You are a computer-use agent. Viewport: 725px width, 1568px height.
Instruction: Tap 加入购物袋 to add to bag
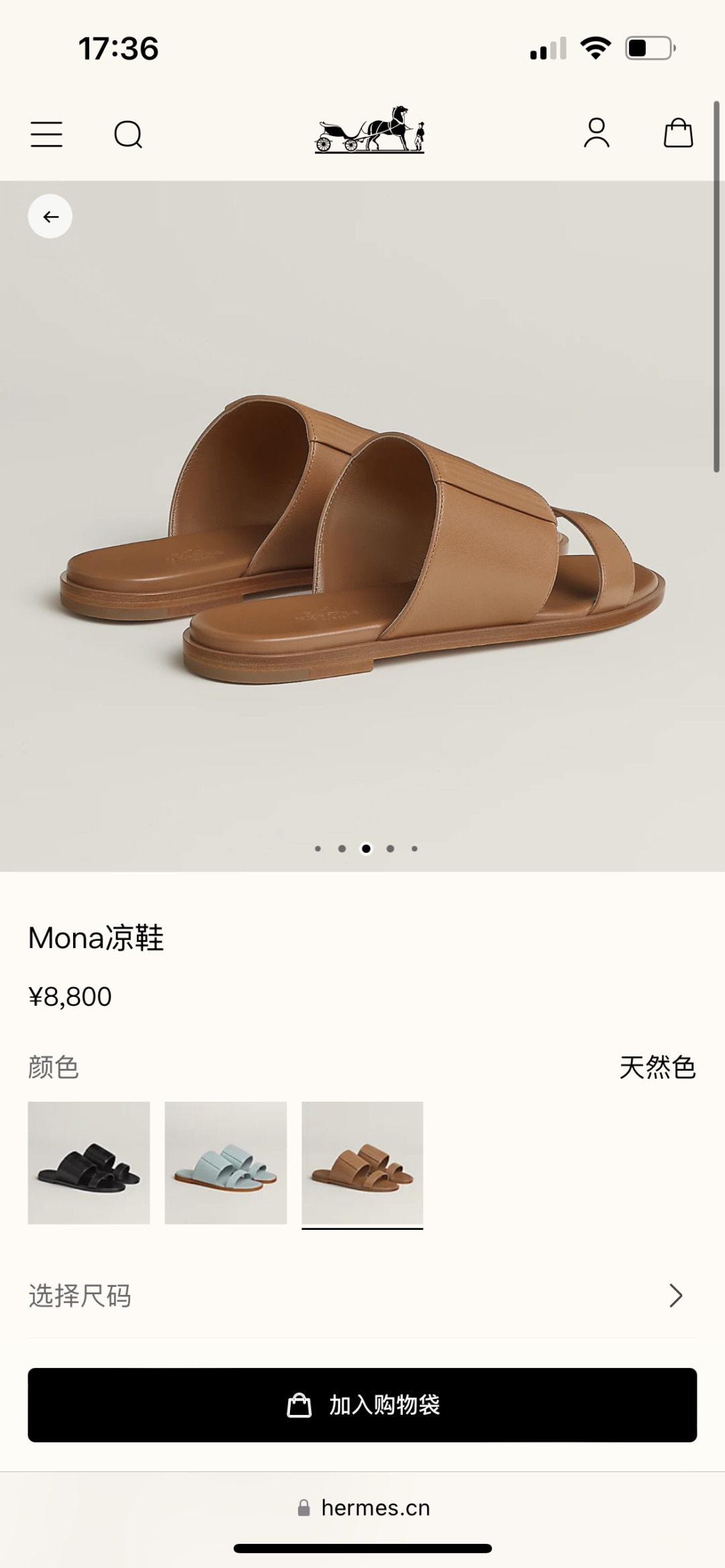[x=362, y=1405]
